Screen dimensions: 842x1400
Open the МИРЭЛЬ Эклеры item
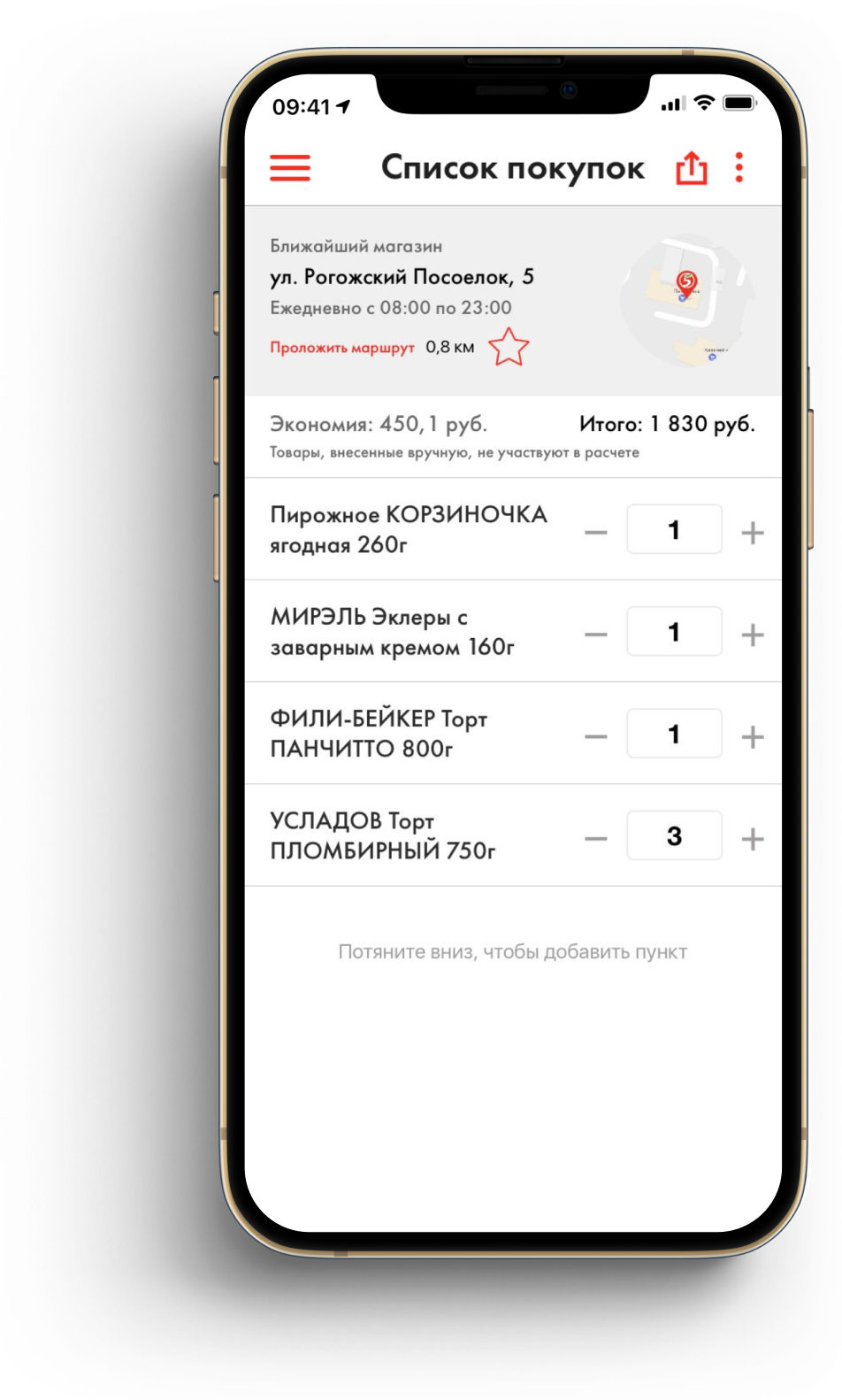coord(392,632)
